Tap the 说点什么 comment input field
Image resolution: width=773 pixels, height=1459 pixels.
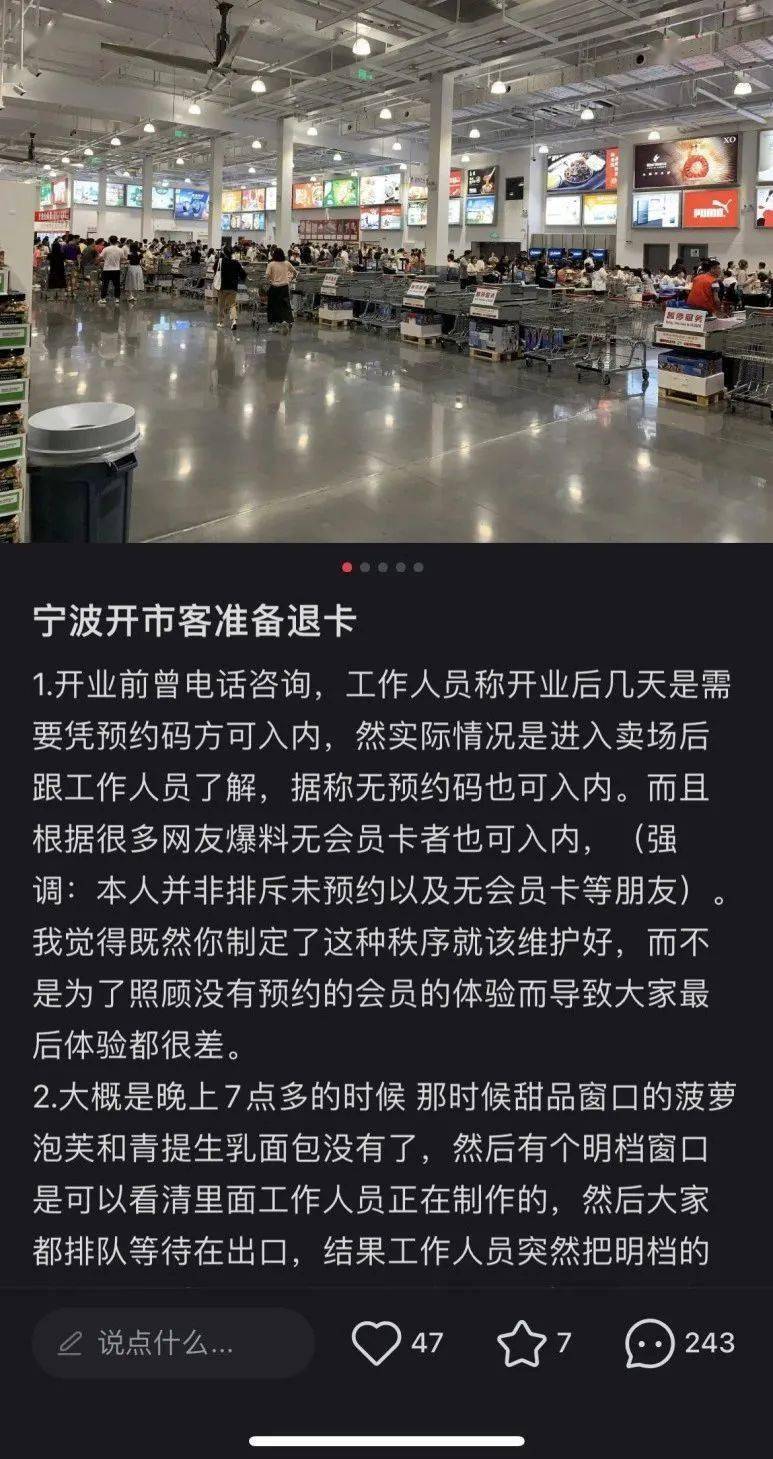click(172, 1343)
